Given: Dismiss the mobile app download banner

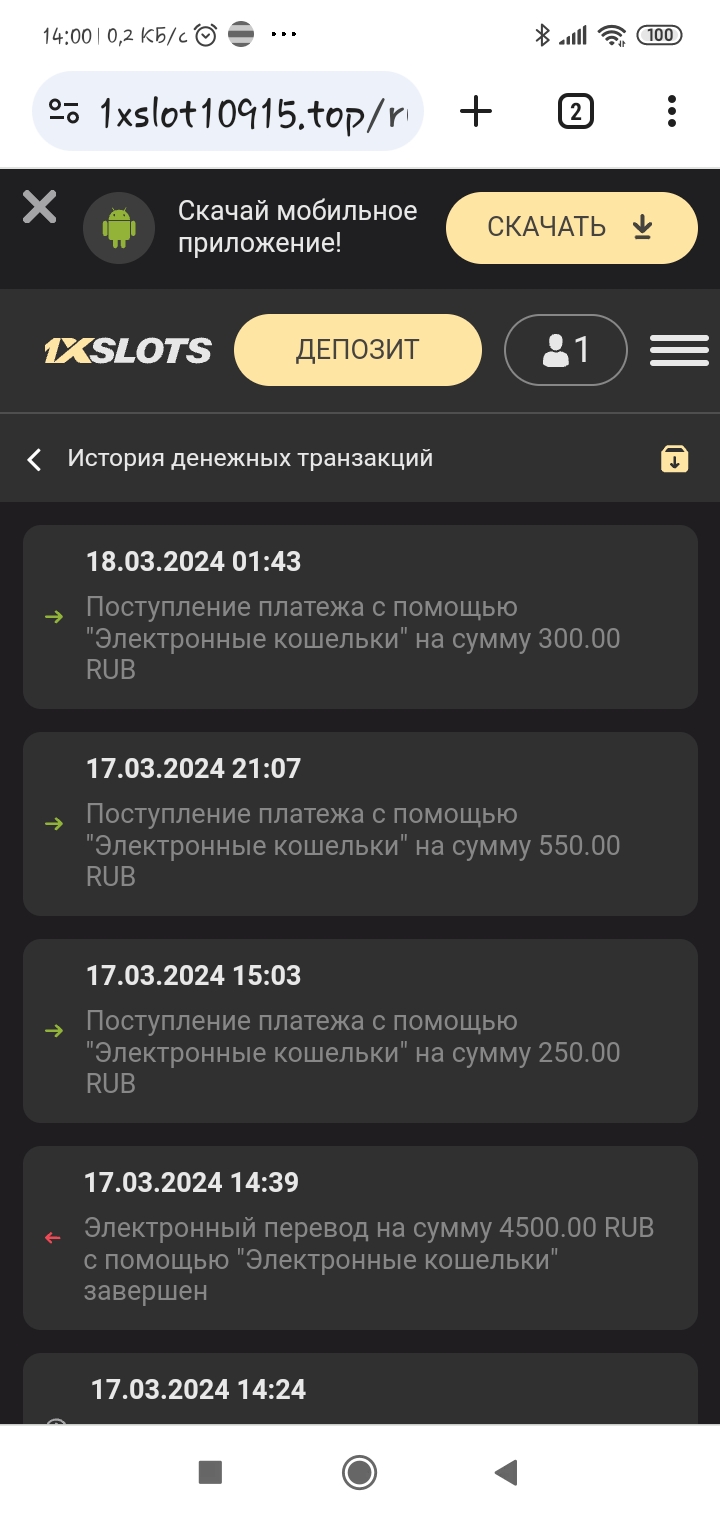Looking at the screenshot, I should click(40, 208).
